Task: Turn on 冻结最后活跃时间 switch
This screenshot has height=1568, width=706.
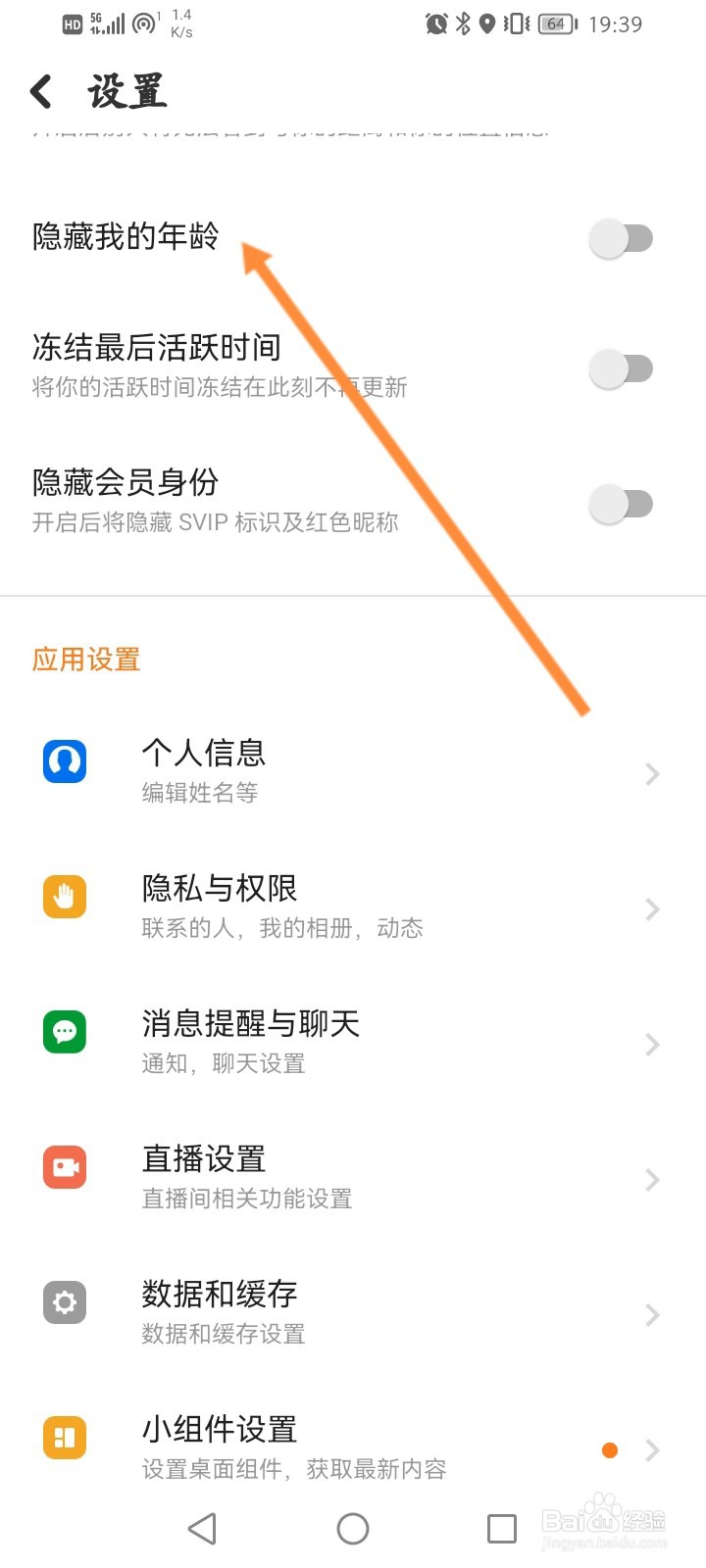Action: [x=623, y=368]
